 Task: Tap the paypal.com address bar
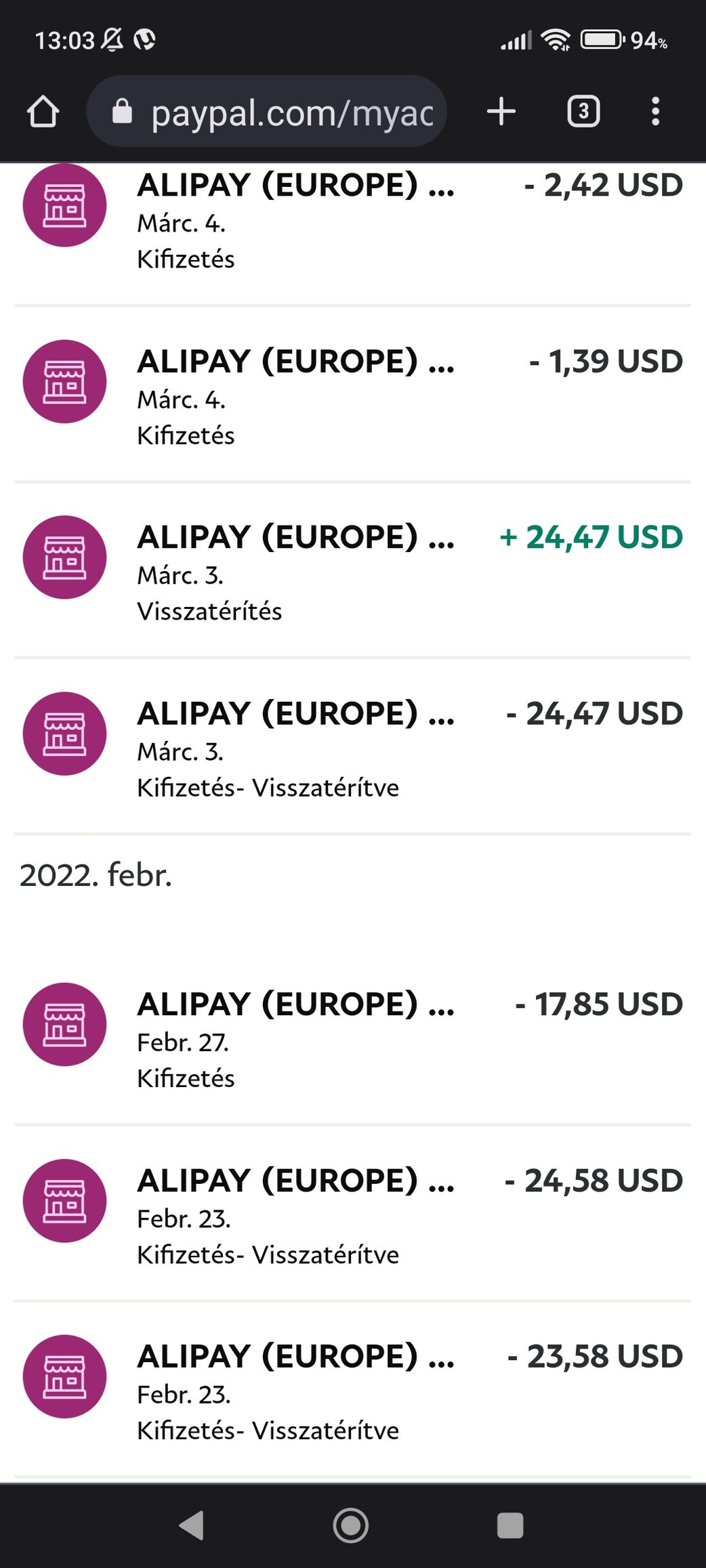pyautogui.click(x=266, y=111)
